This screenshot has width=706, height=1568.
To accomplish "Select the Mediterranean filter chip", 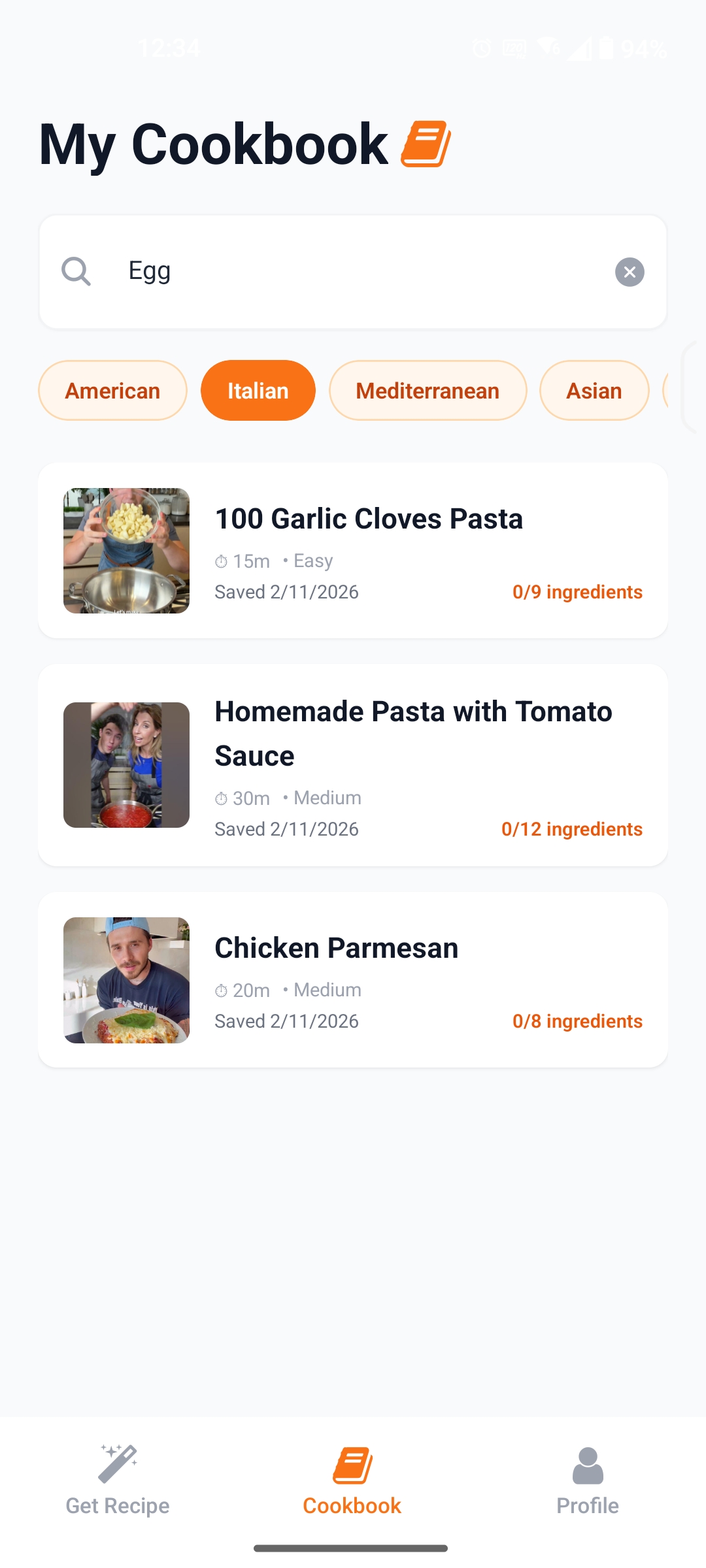I will coord(428,391).
